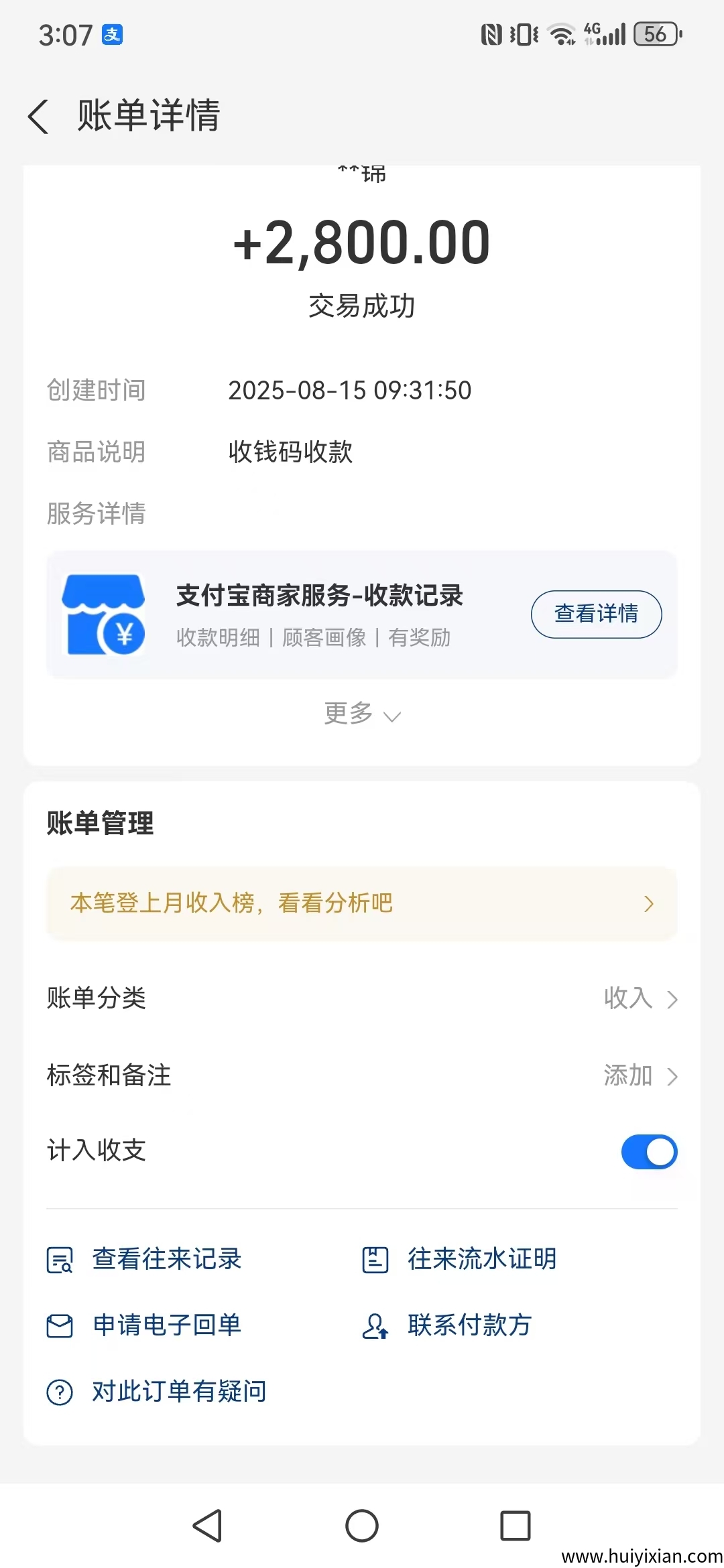Viewport: 724px width, 1568px height.
Task: Open recent apps from the navigation bar
Action: (515, 1526)
